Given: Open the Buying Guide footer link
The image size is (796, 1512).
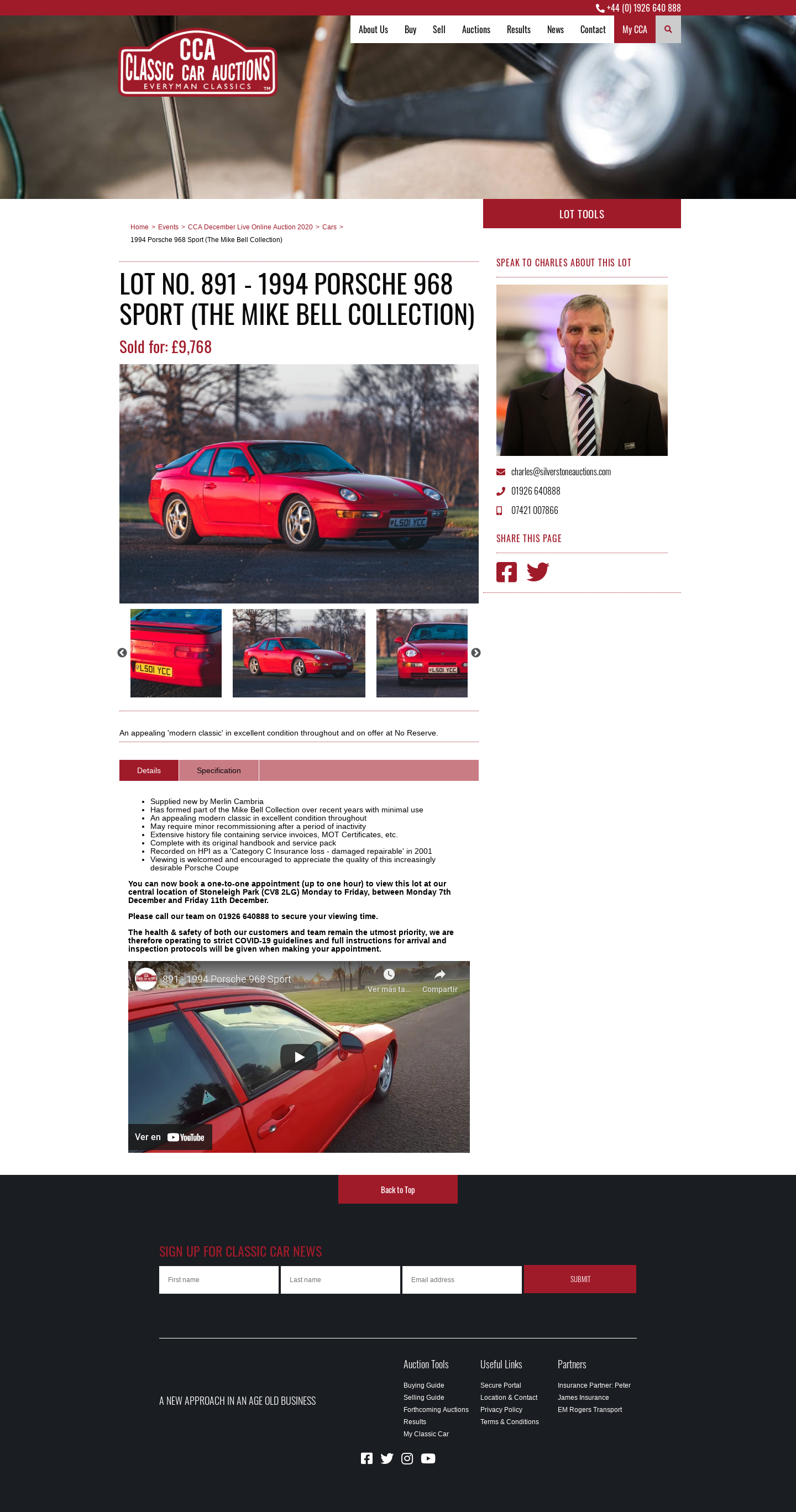Looking at the screenshot, I should (424, 1385).
